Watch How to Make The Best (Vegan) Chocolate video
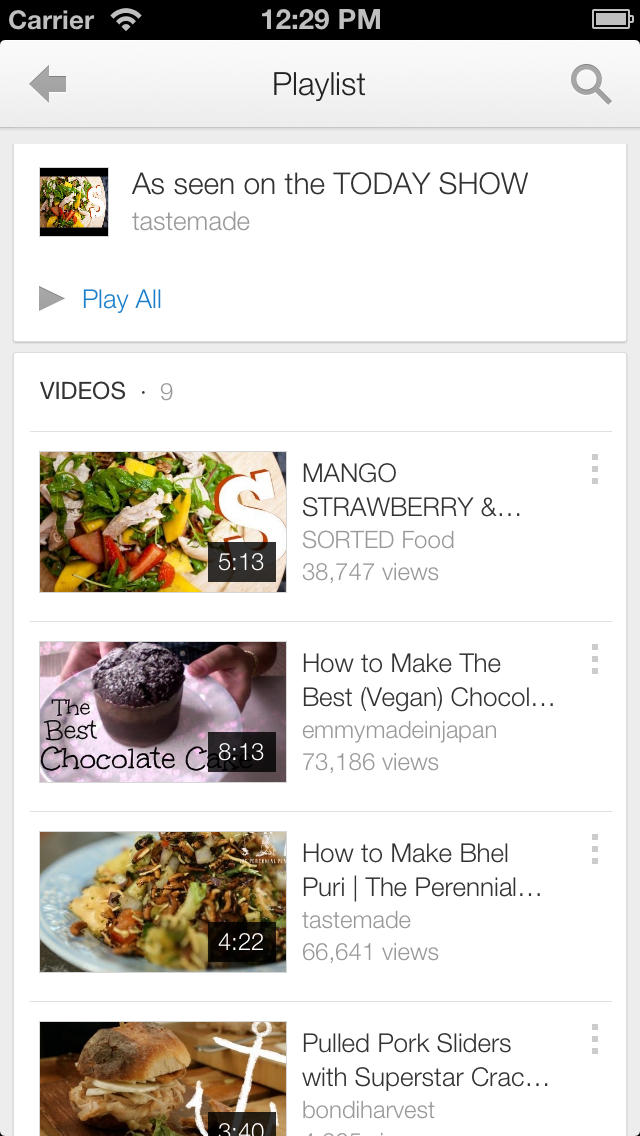640x1136 pixels. tap(163, 712)
